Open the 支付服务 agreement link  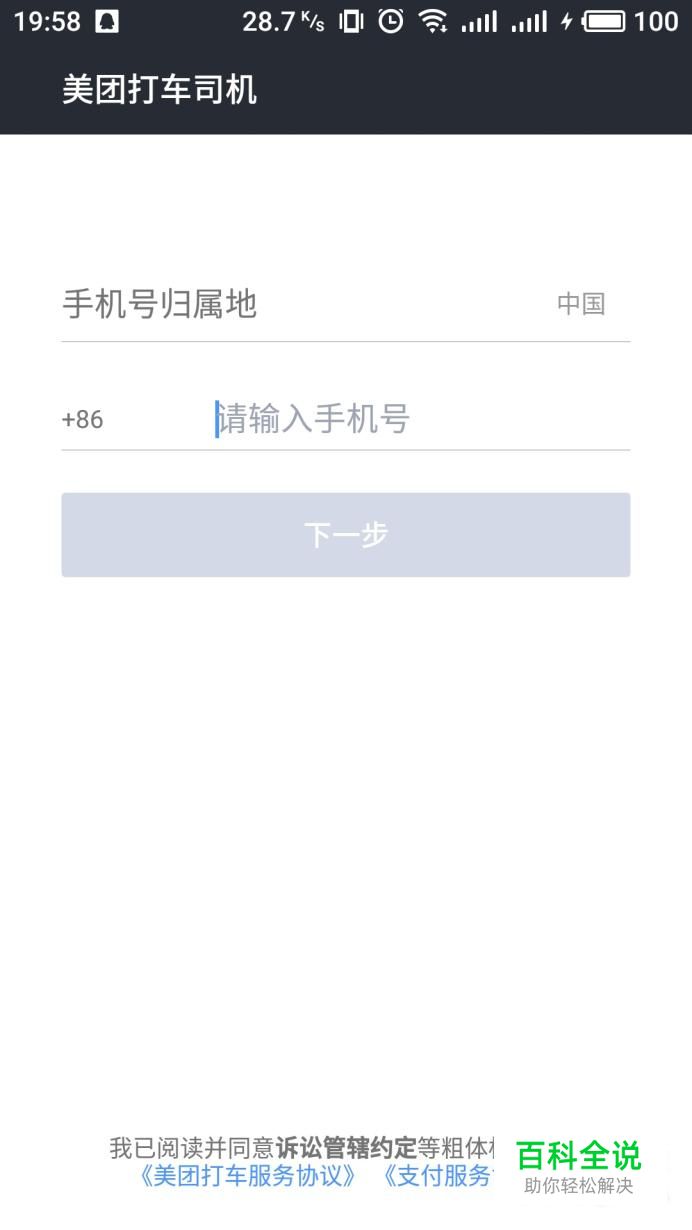[x=438, y=1176]
